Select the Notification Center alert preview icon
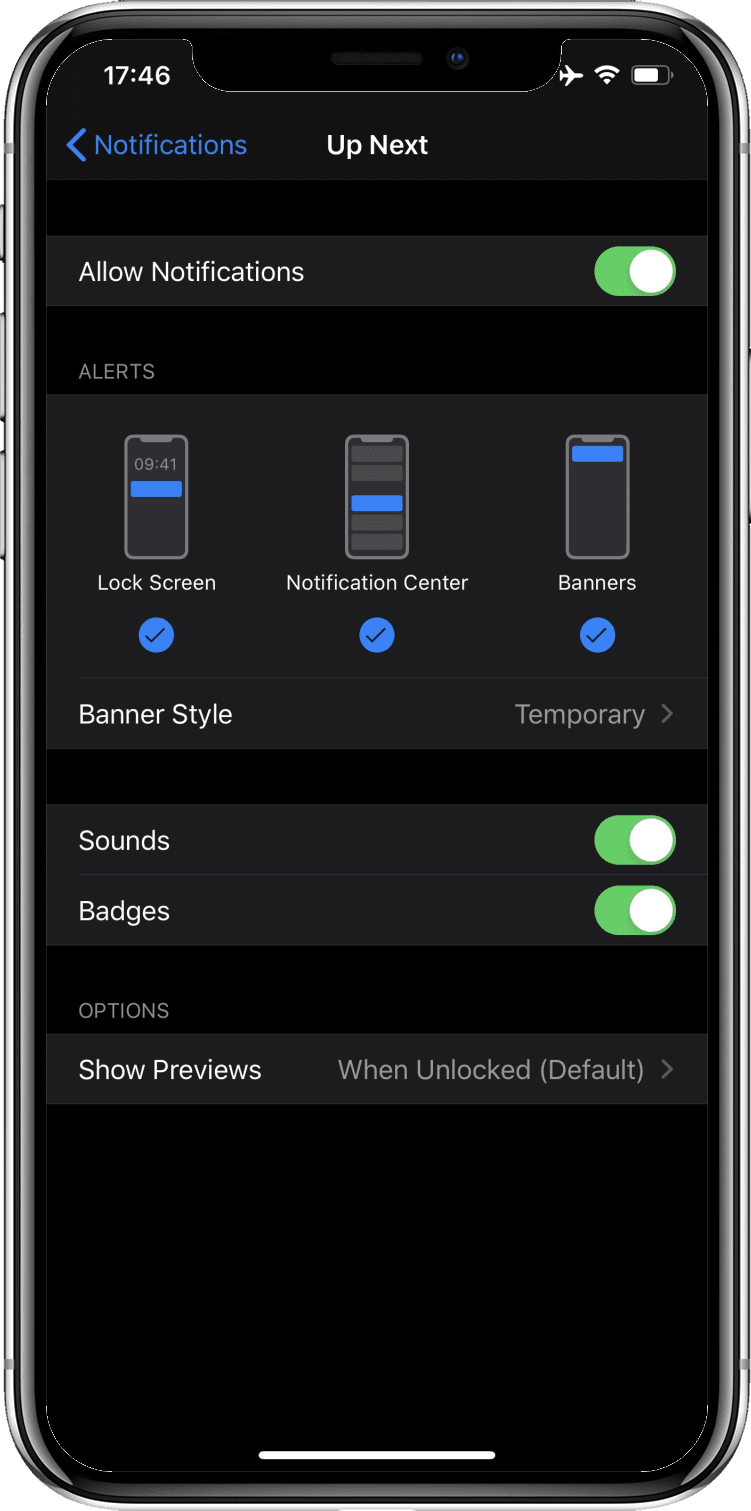The height and width of the screenshot is (1511, 751). (376, 496)
